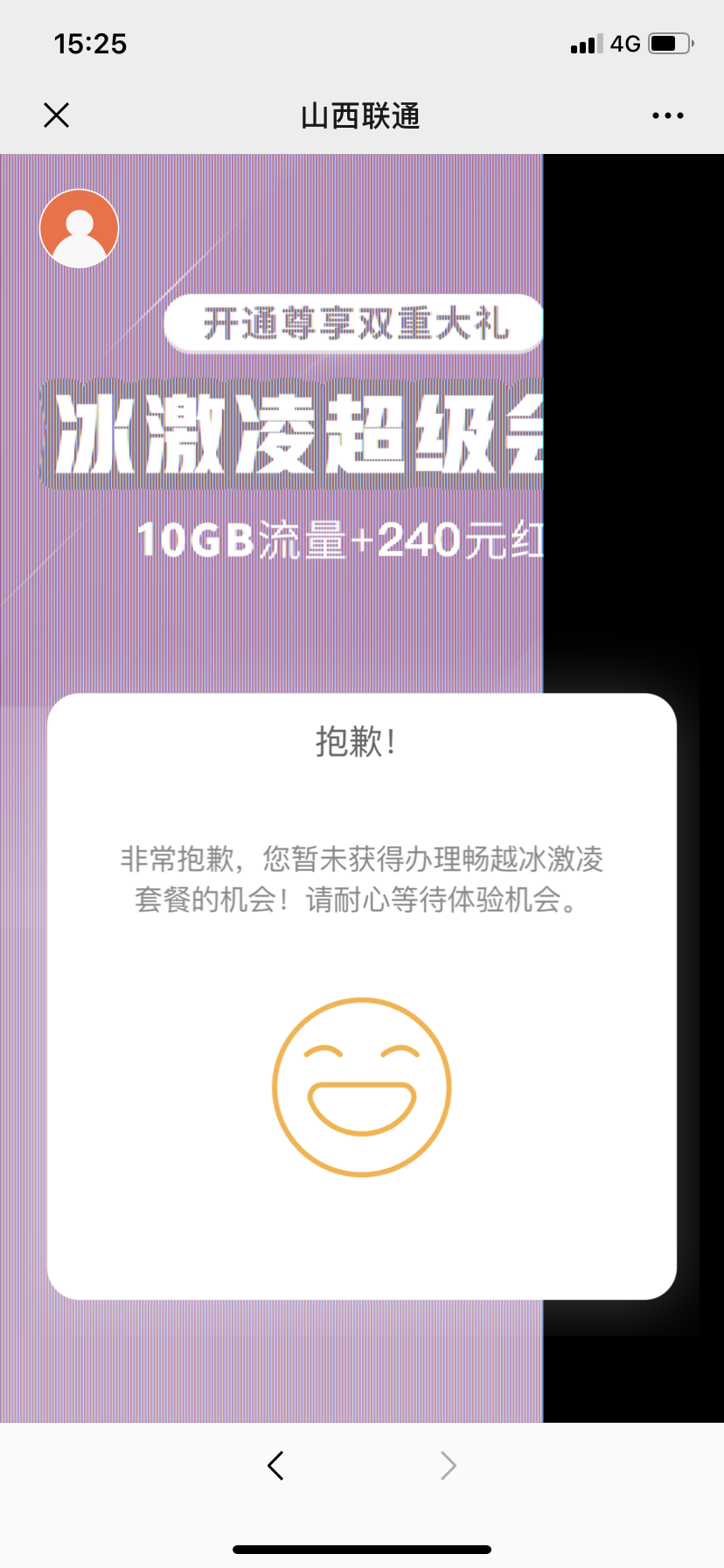Go forward to the next page

[448, 1465]
